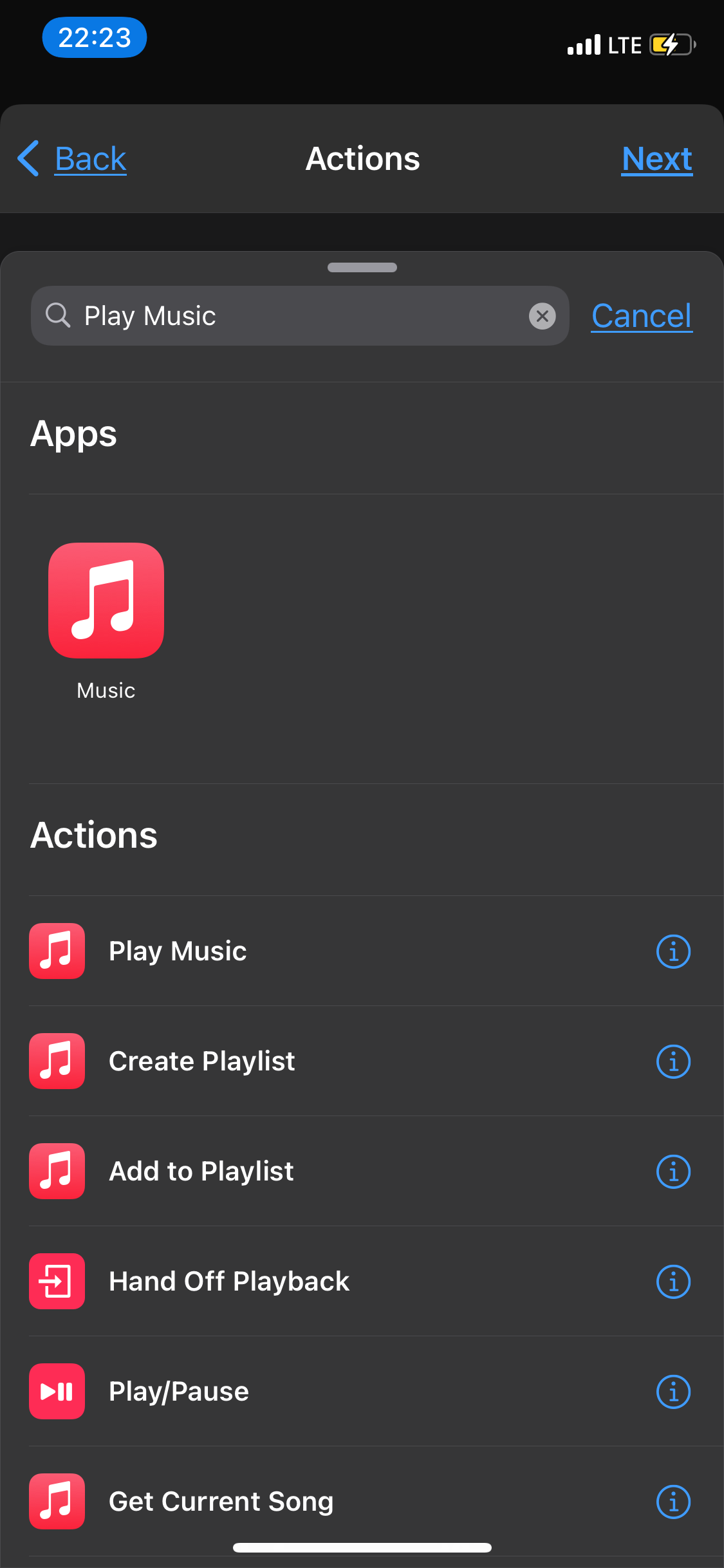Open info for Get Current Song

(x=673, y=1502)
